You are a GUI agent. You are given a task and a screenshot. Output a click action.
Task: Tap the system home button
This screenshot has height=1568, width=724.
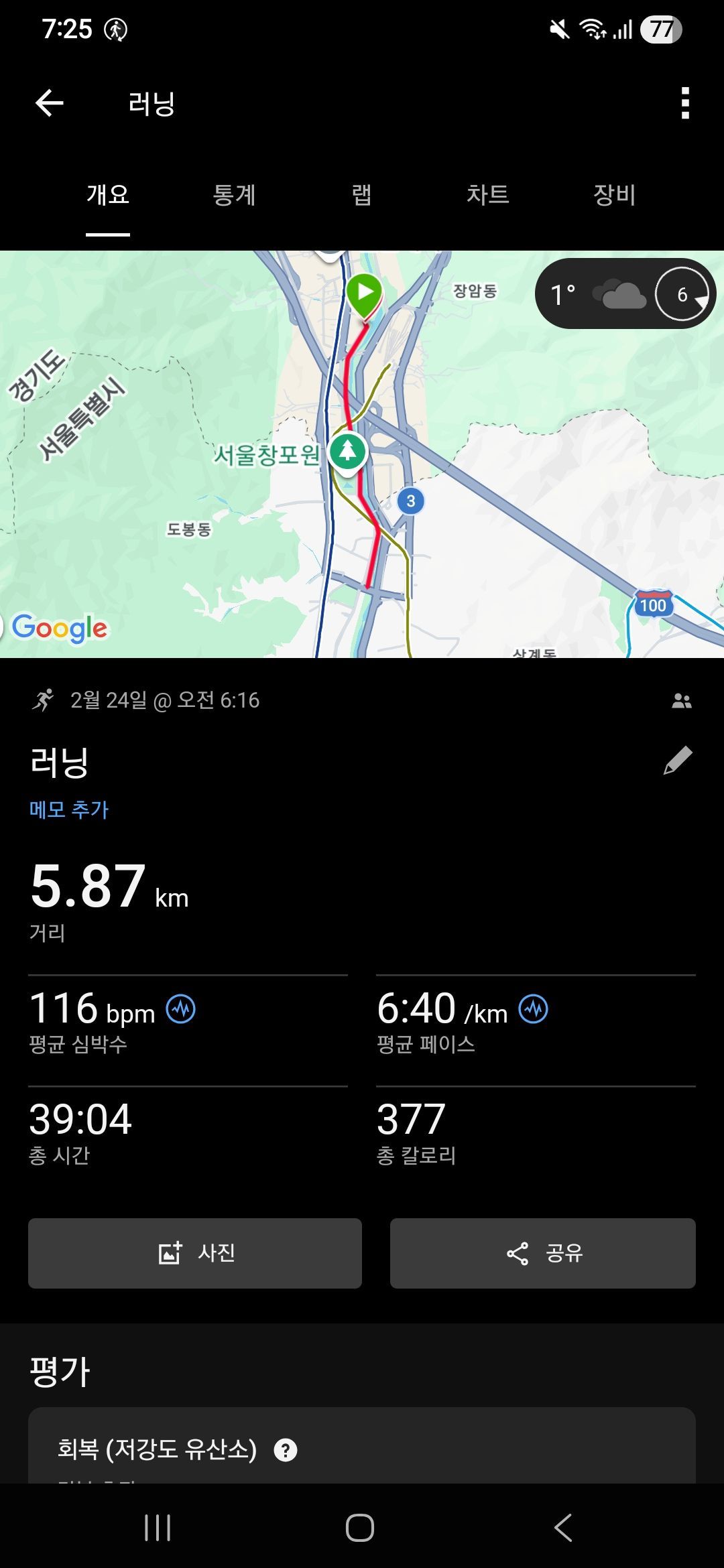[360, 1528]
